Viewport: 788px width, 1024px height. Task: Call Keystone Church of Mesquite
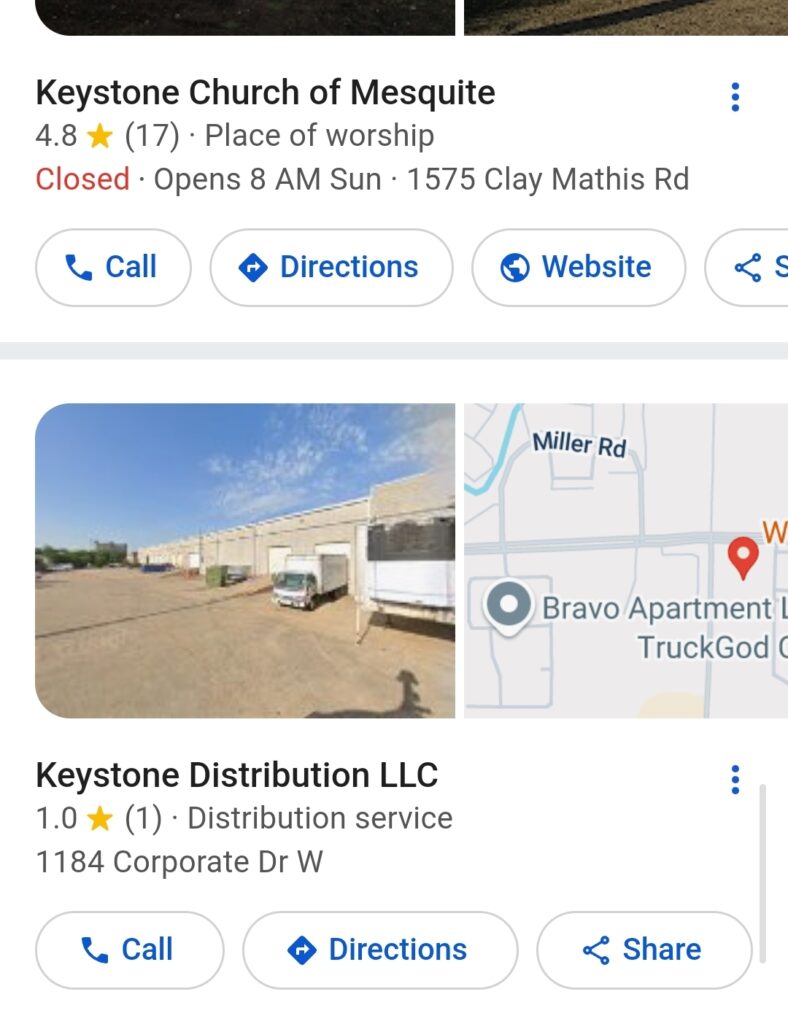(112, 267)
